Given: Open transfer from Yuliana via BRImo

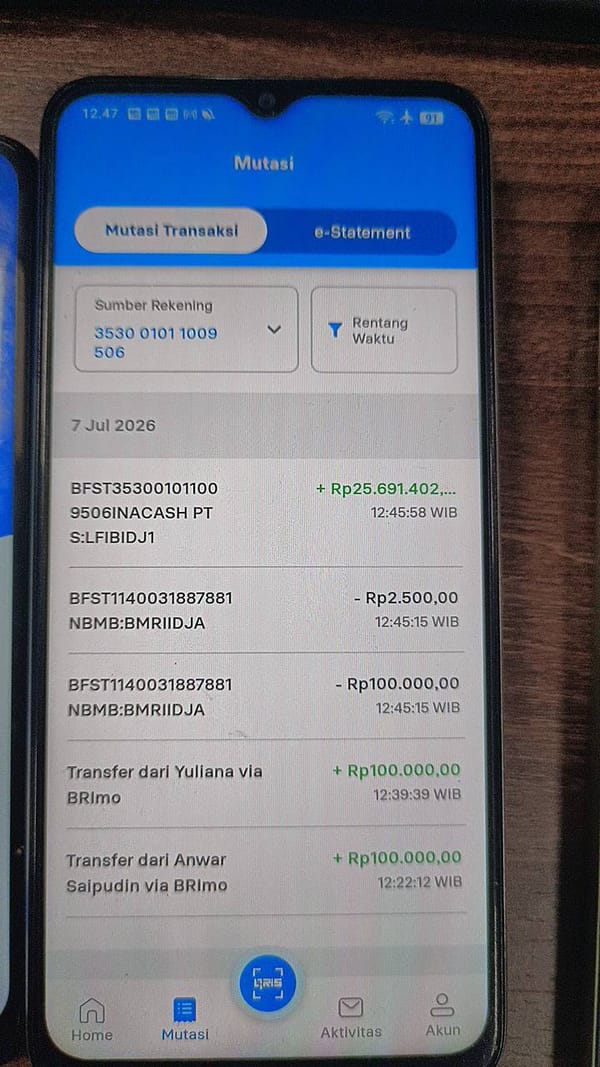Looking at the screenshot, I should tap(264, 783).
